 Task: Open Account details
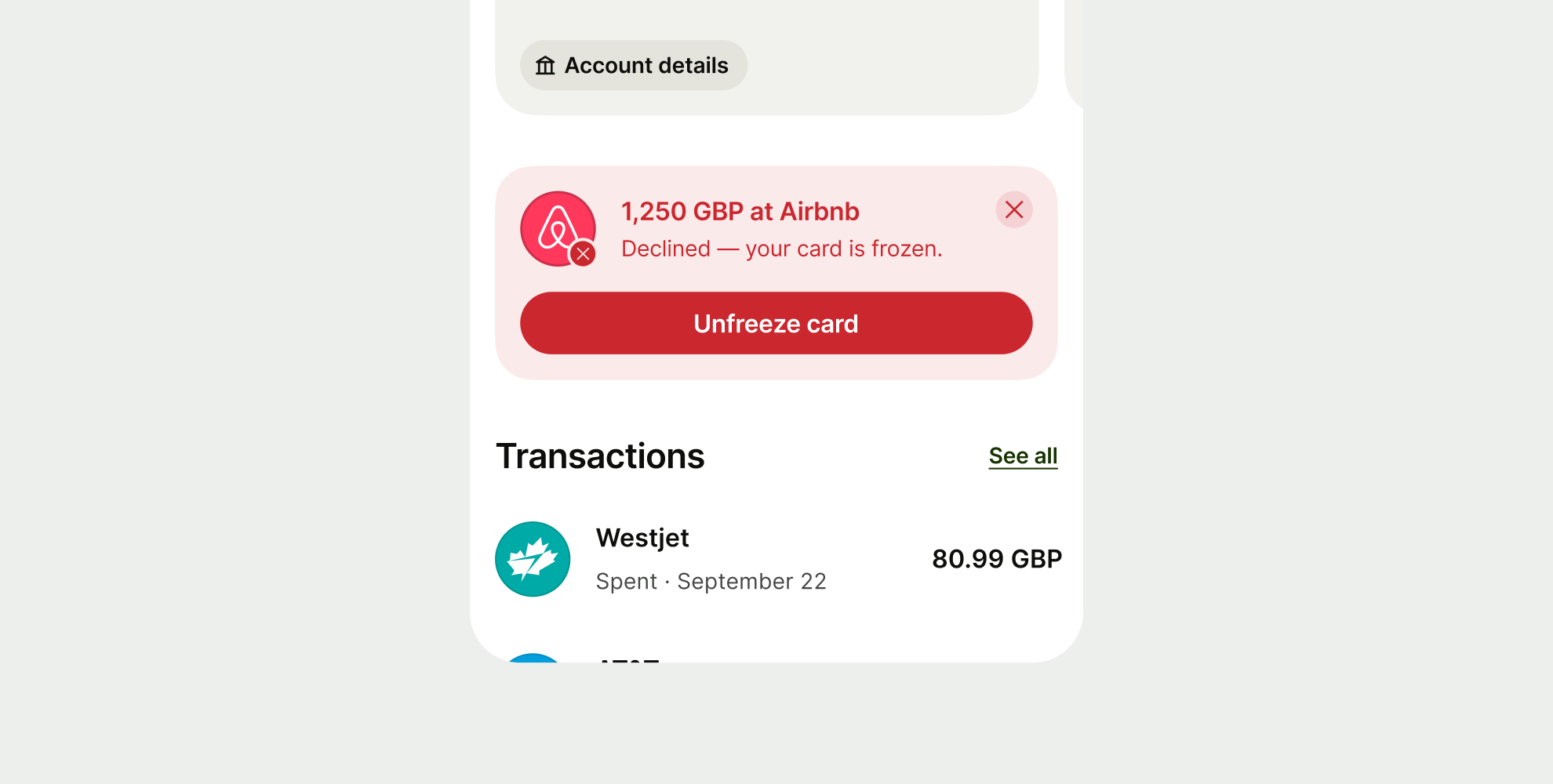tap(633, 65)
